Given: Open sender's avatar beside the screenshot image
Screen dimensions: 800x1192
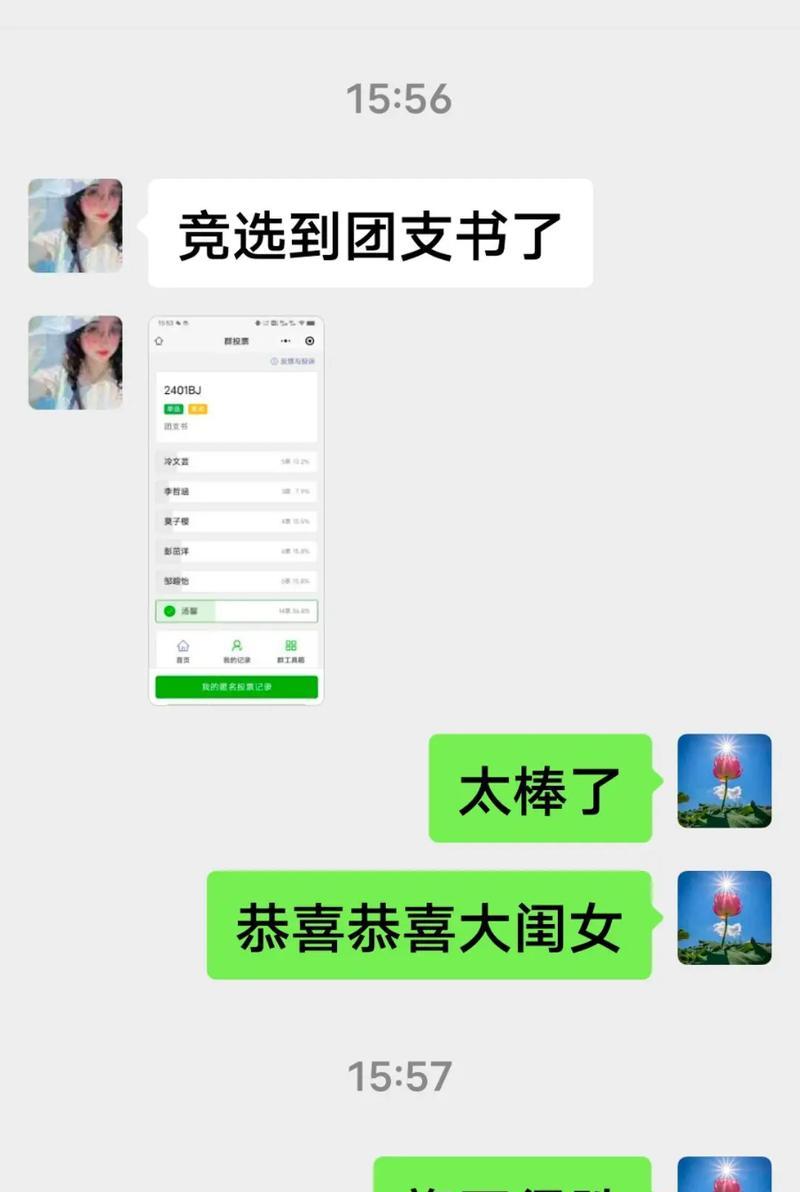Looking at the screenshot, I should point(75,362).
